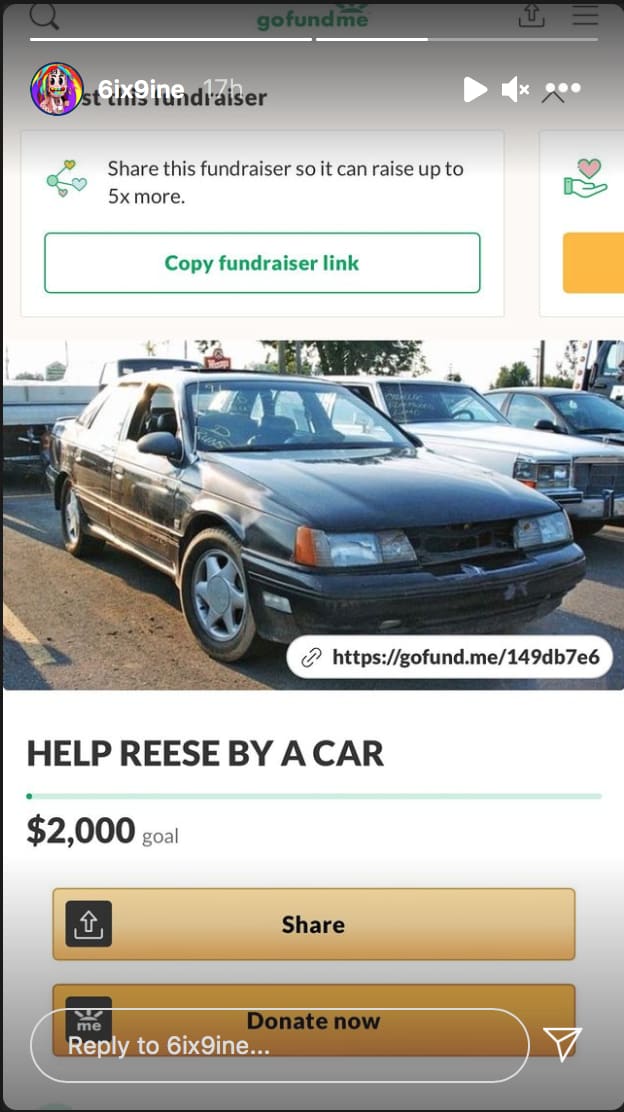The height and width of the screenshot is (1112, 624).
Task: Unmute the story sound
Action: tap(515, 90)
